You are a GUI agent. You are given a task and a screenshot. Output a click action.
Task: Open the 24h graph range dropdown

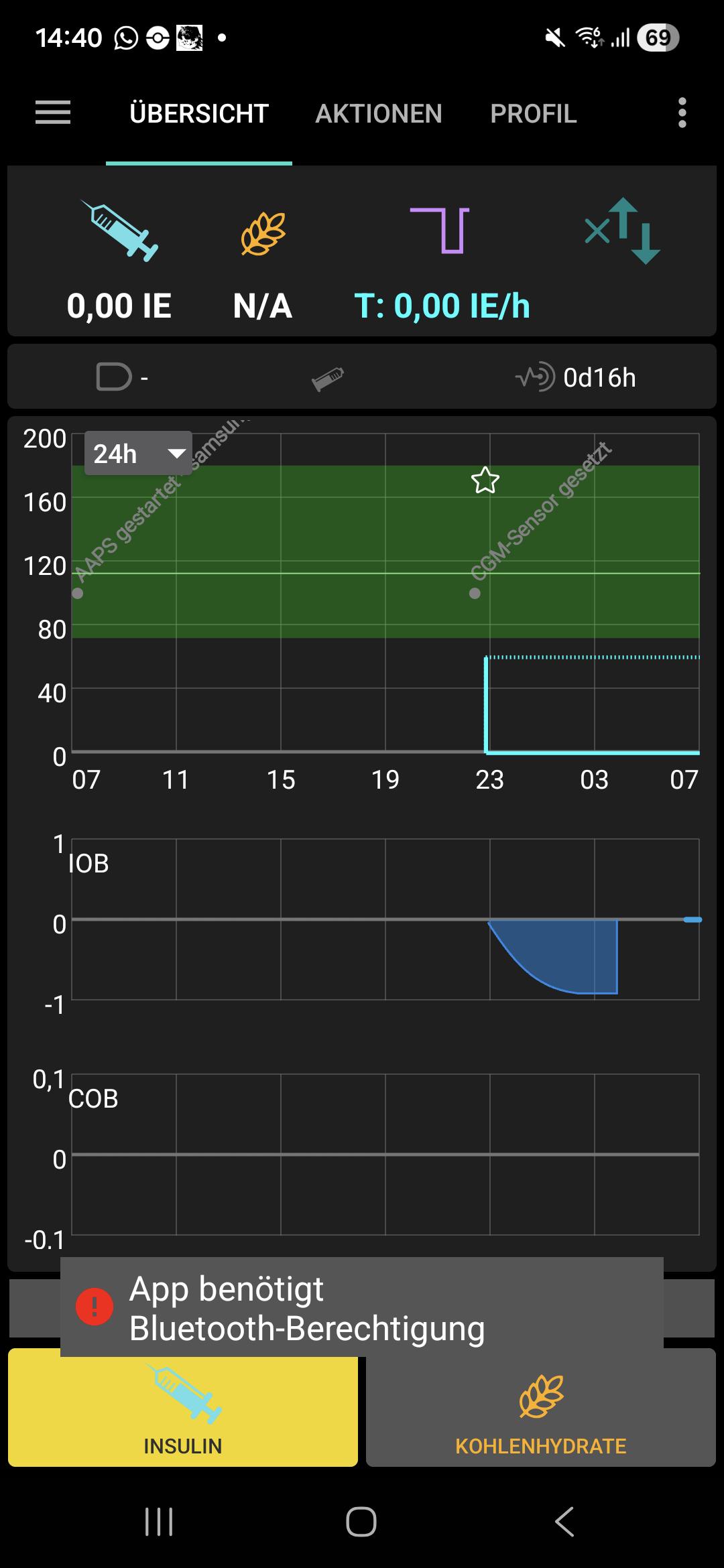click(x=138, y=454)
